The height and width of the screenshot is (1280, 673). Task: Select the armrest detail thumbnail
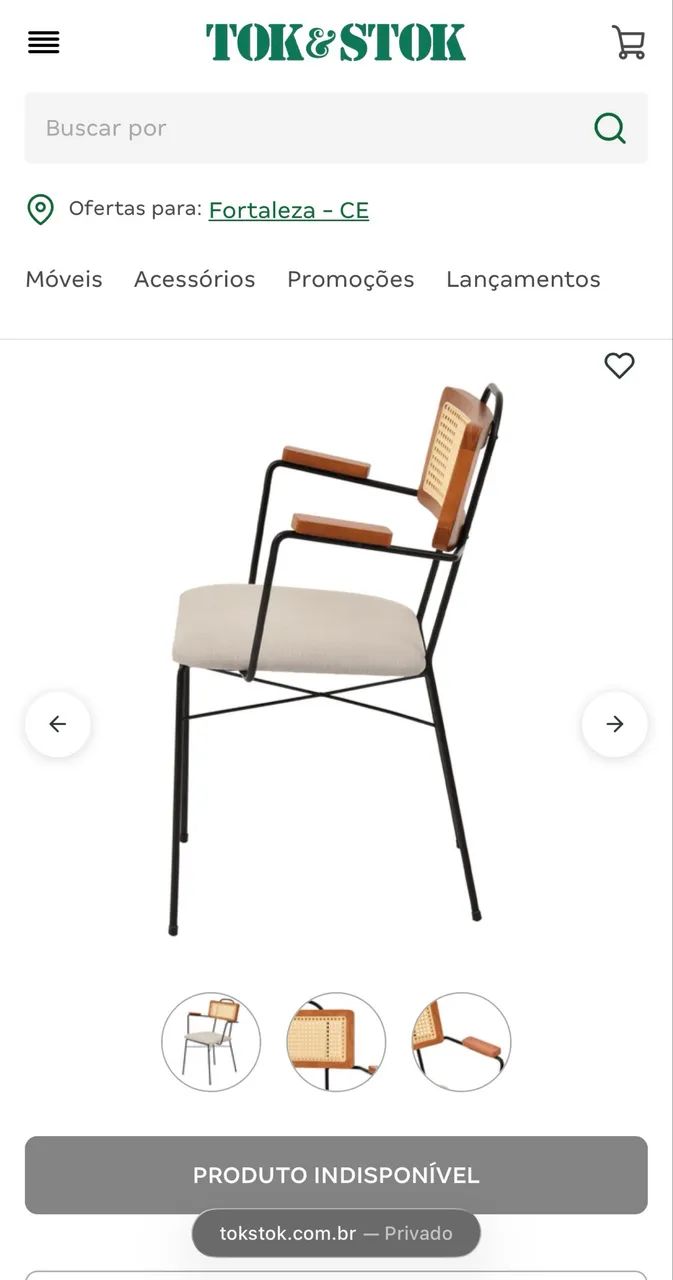(461, 1042)
